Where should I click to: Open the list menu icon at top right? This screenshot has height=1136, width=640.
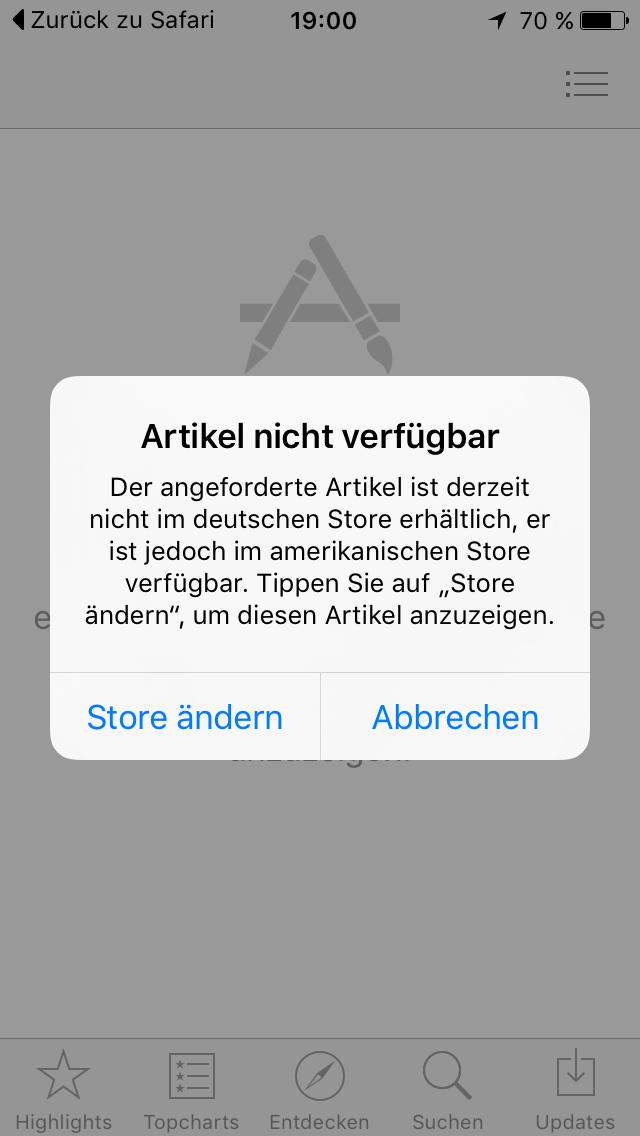(586, 84)
